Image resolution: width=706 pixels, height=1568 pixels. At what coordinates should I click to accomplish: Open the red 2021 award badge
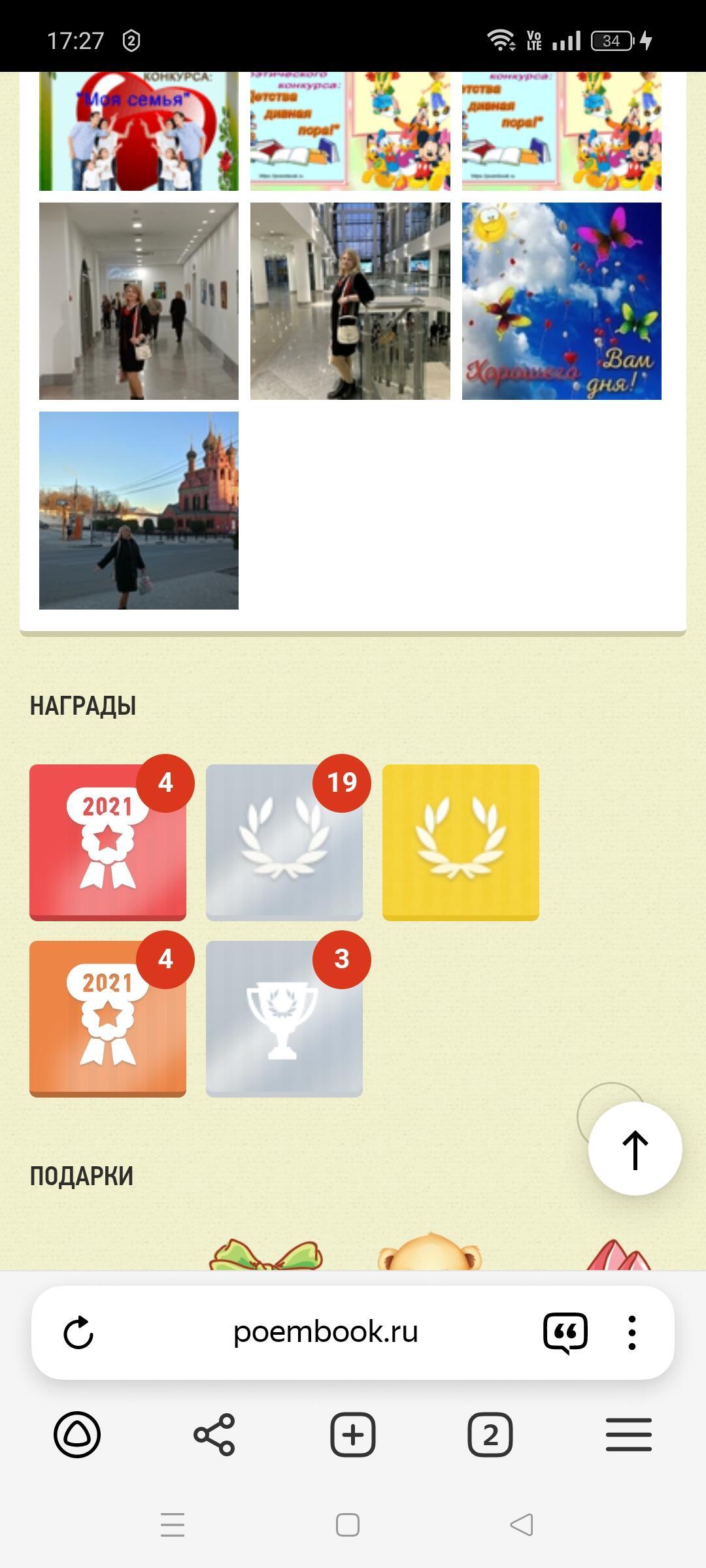pos(108,843)
